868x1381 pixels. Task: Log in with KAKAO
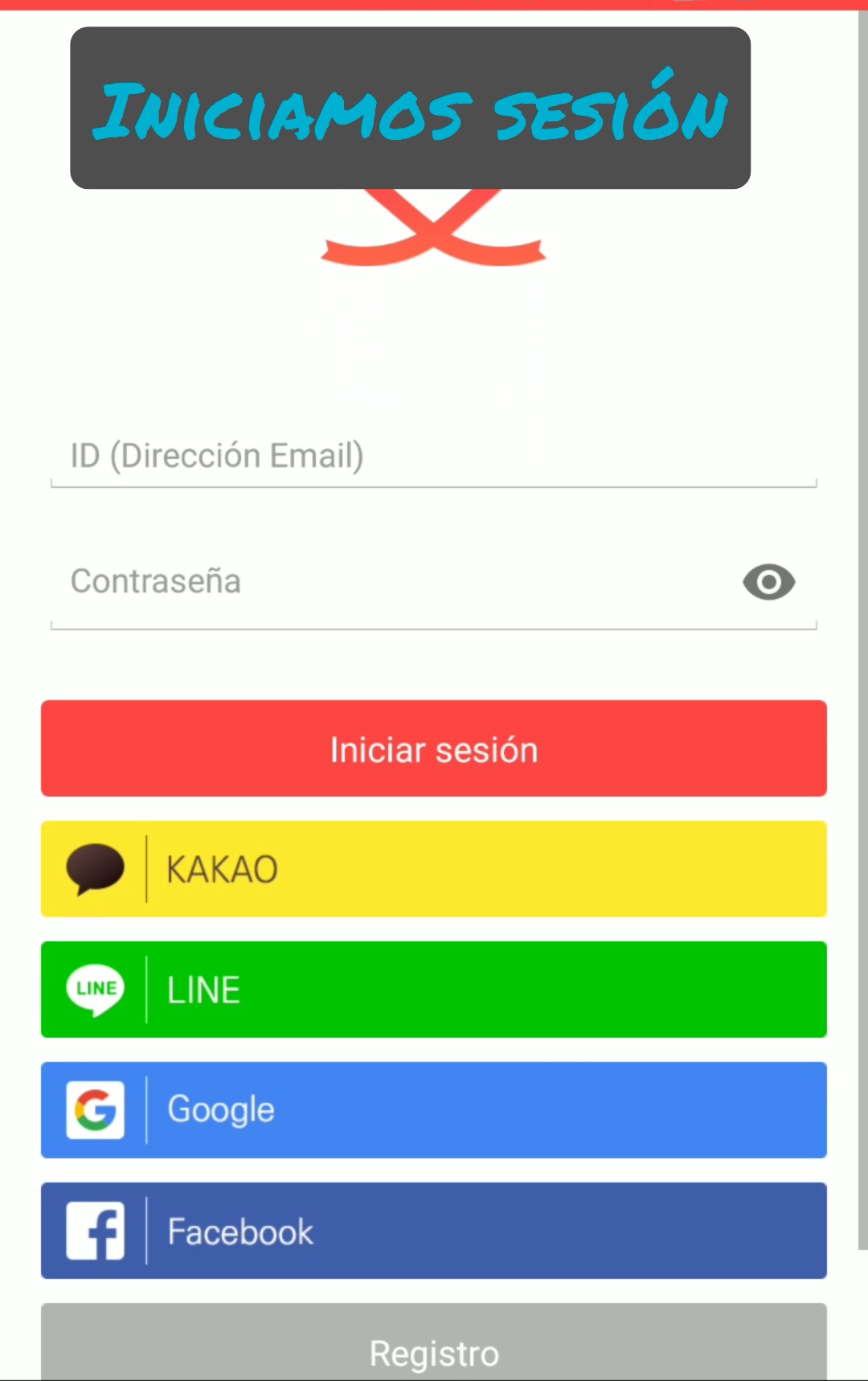point(434,869)
